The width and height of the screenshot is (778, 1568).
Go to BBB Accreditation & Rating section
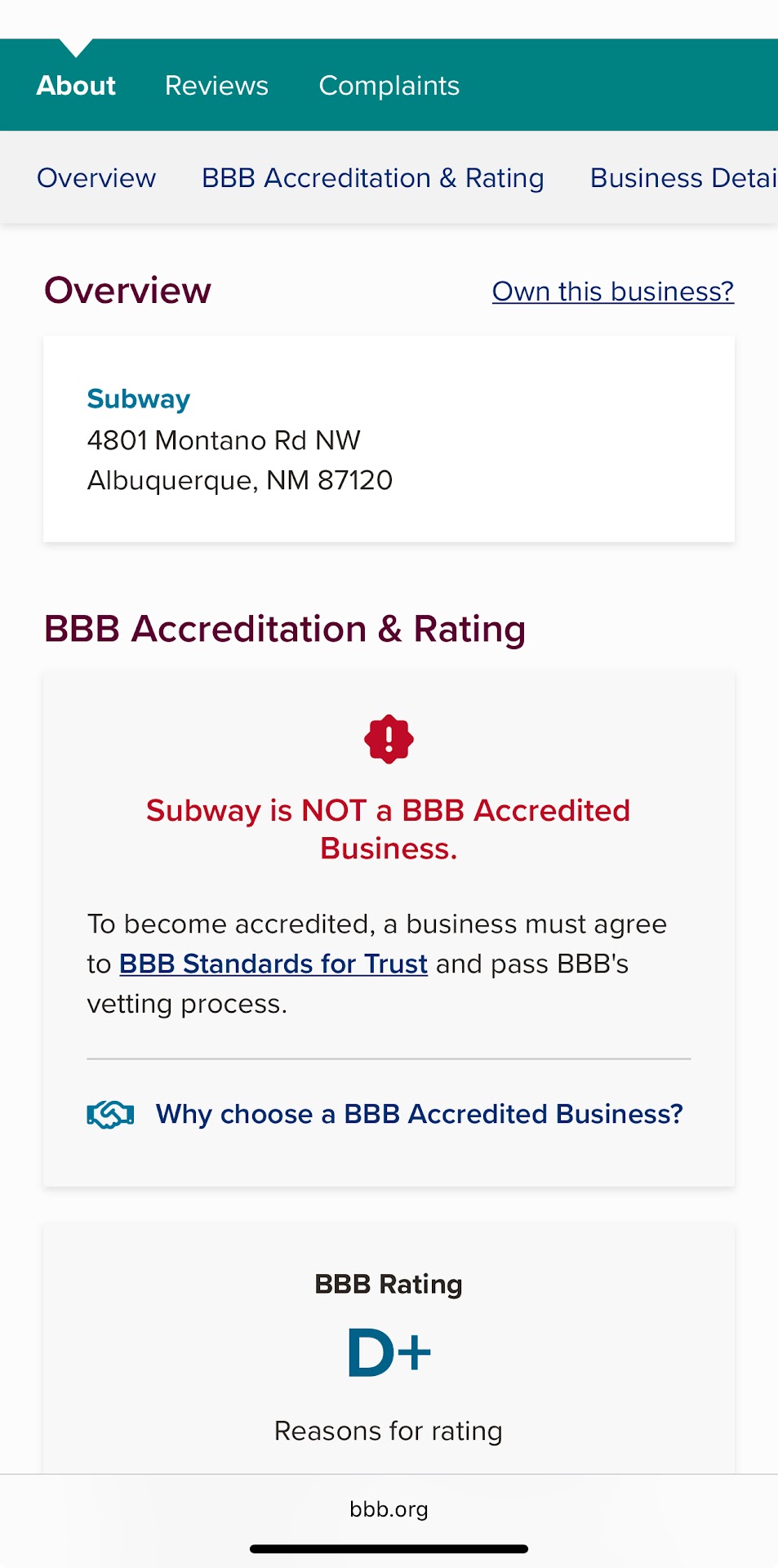tap(372, 178)
